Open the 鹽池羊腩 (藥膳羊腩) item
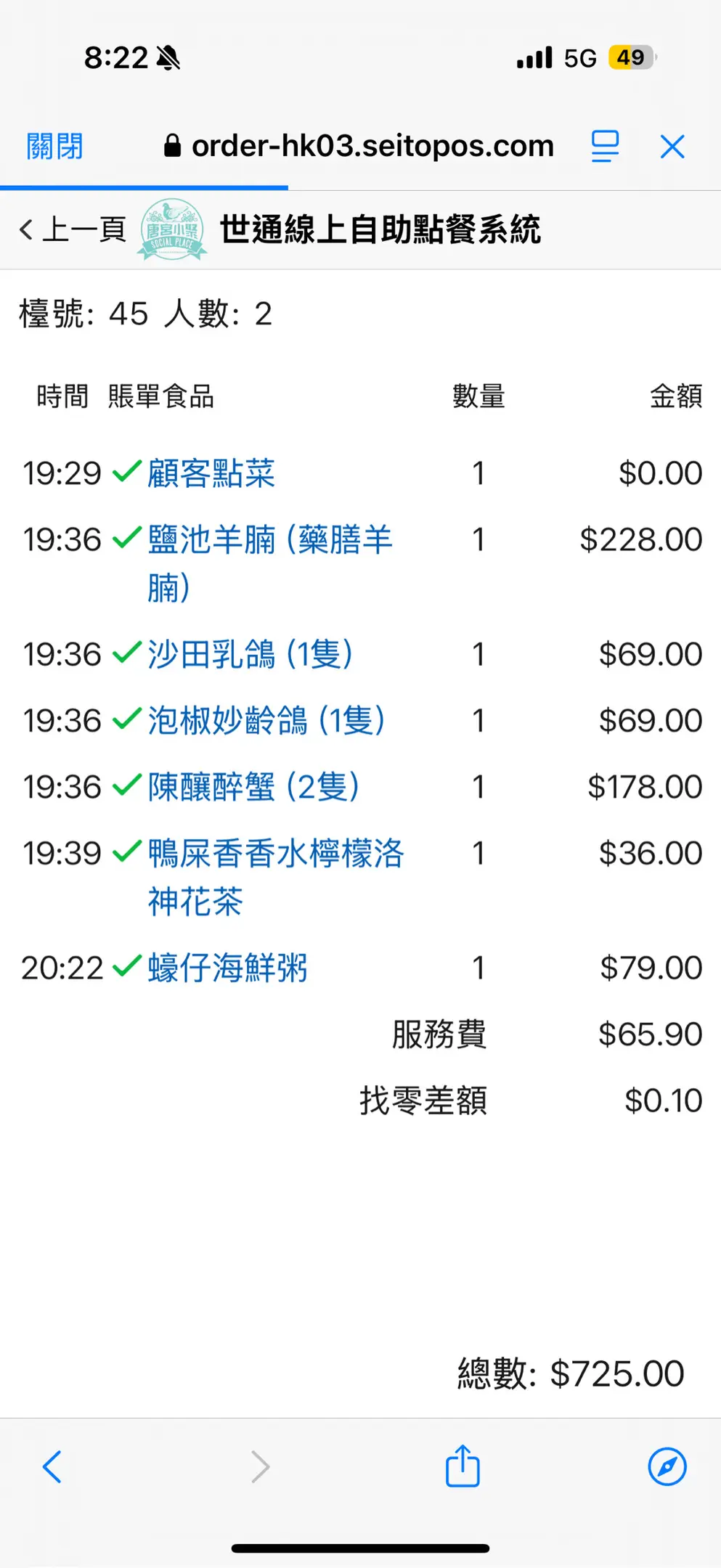The width and height of the screenshot is (721, 1568). pyautogui.click(x=270, y=563)
